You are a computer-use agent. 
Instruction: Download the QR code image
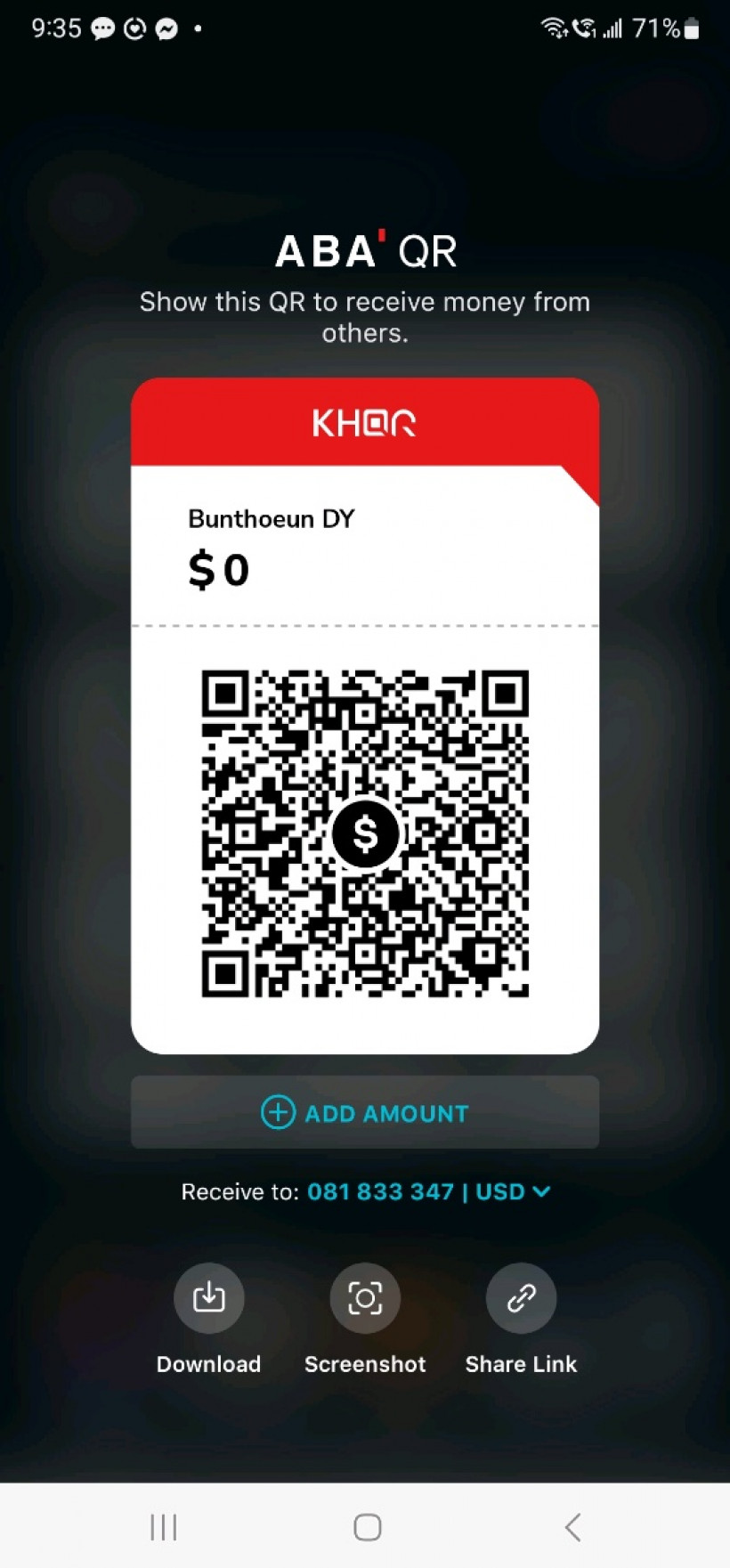(x=209, y=1298)
